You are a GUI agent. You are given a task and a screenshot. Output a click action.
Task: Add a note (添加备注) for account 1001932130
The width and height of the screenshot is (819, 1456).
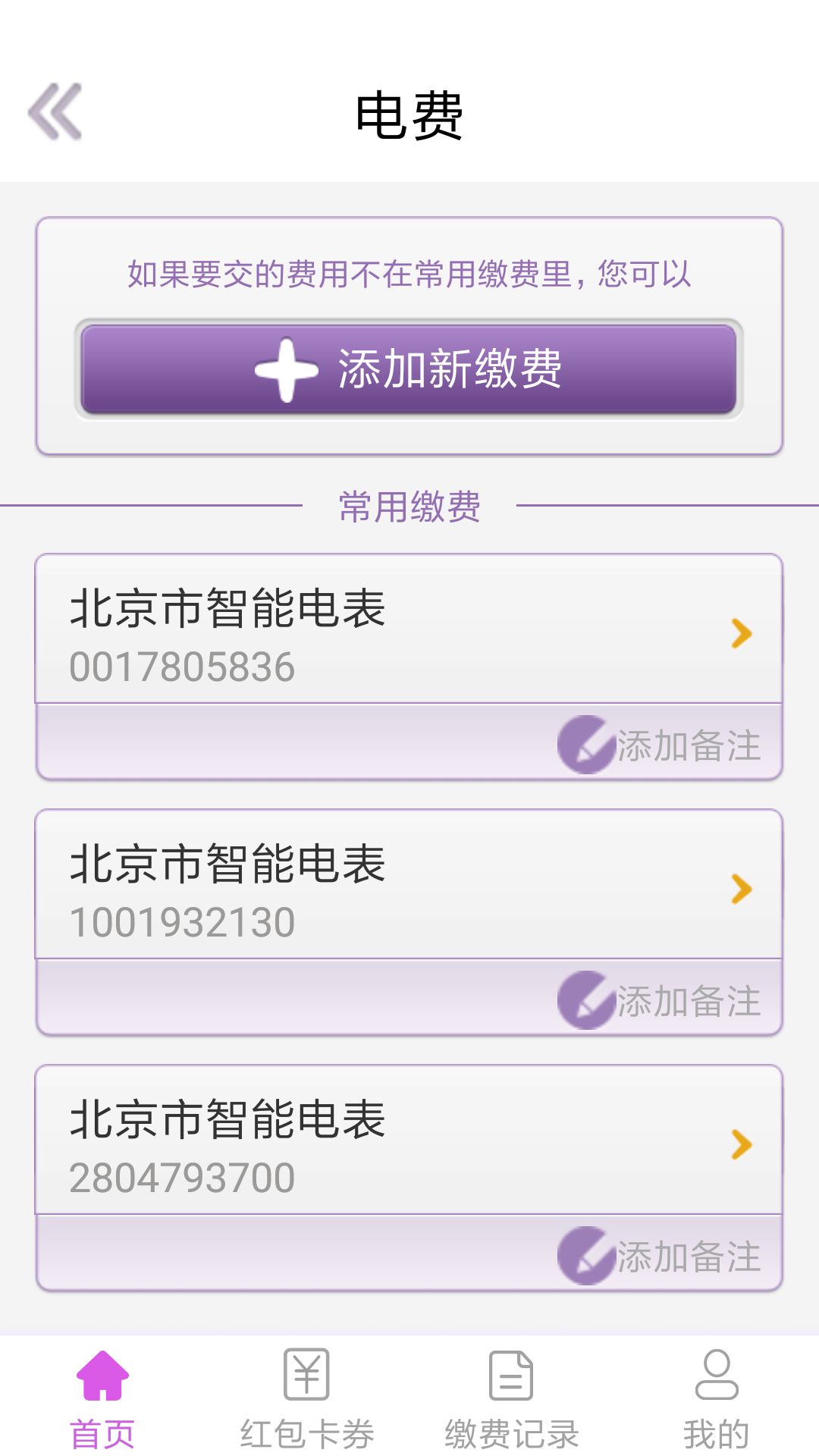point(659,1000)
